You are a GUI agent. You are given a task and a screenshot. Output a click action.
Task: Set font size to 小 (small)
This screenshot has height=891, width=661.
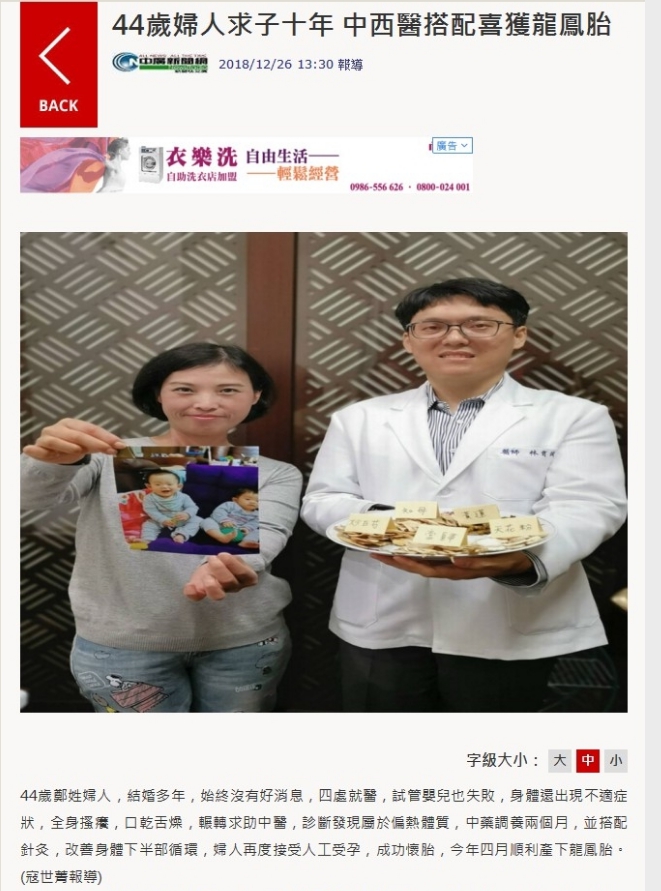coord(616,761)
